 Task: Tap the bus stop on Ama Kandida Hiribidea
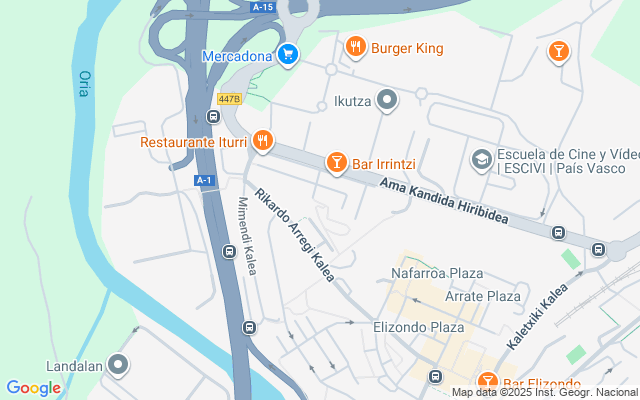[x=599, y=250]
